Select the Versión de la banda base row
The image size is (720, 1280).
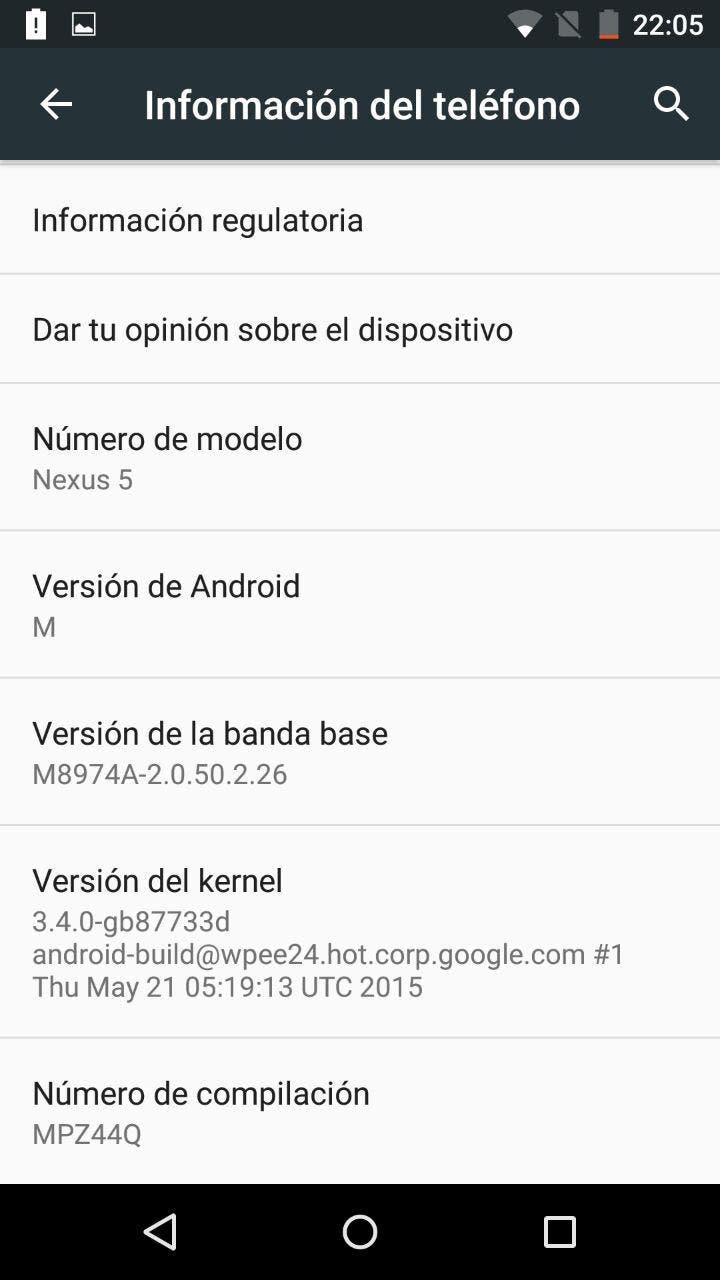click(x=360, y=752)
